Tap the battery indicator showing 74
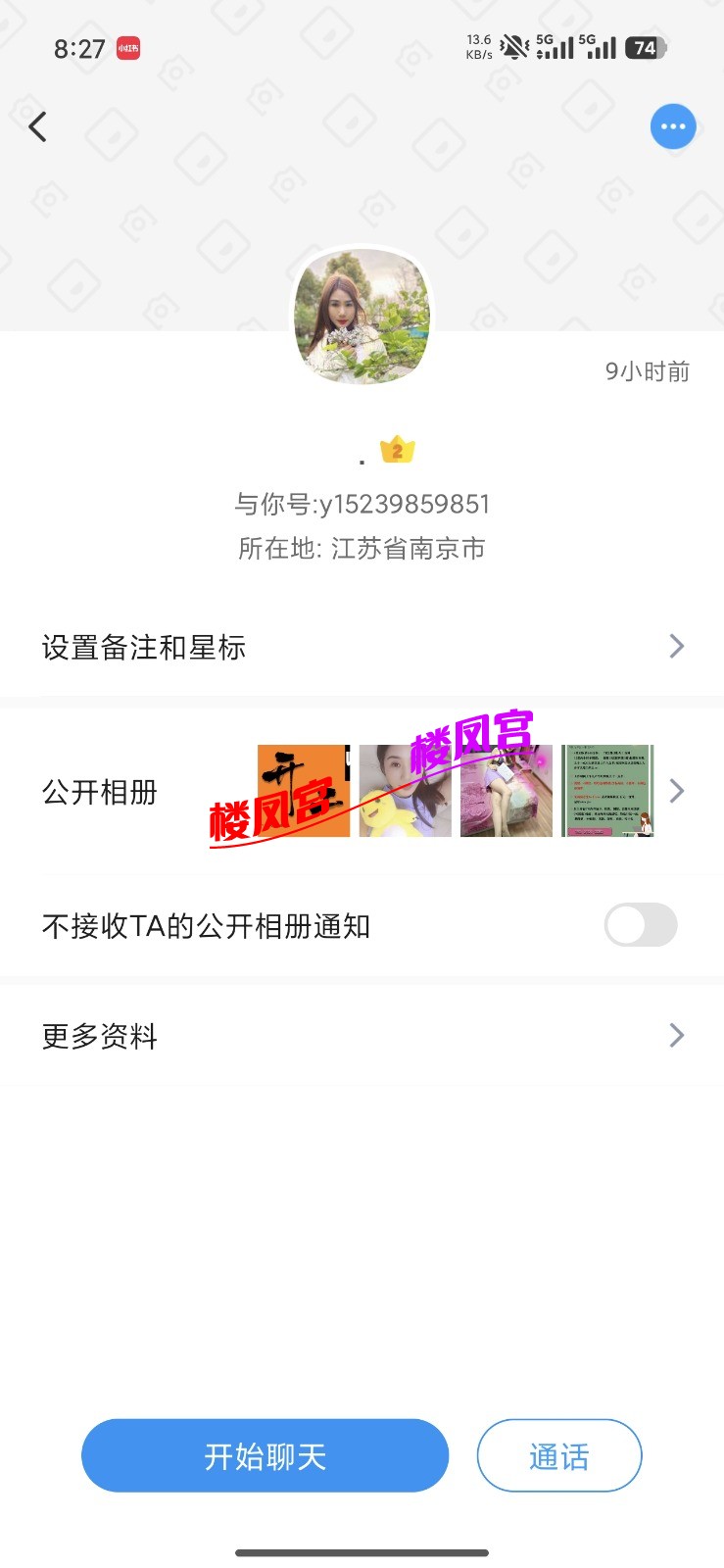Viewport: 724px width, 1568px height. point(644,46)
